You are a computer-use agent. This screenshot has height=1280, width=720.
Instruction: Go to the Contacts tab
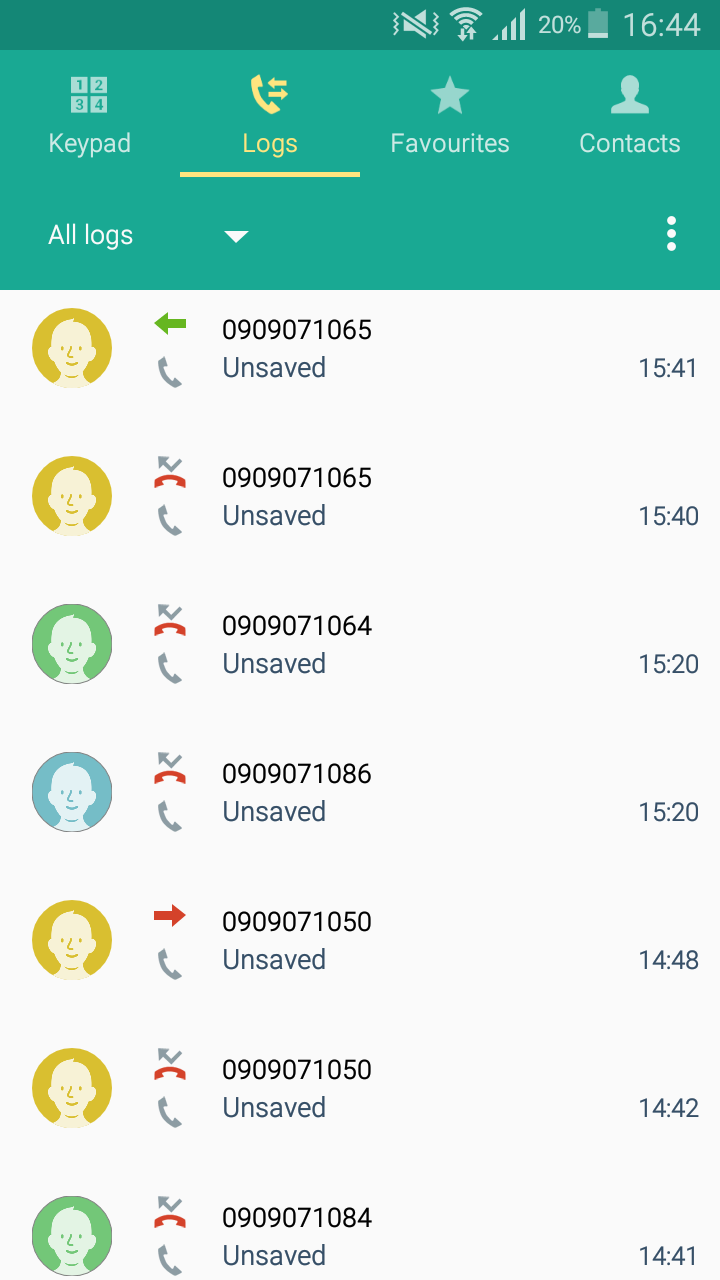tap(630, 115)
